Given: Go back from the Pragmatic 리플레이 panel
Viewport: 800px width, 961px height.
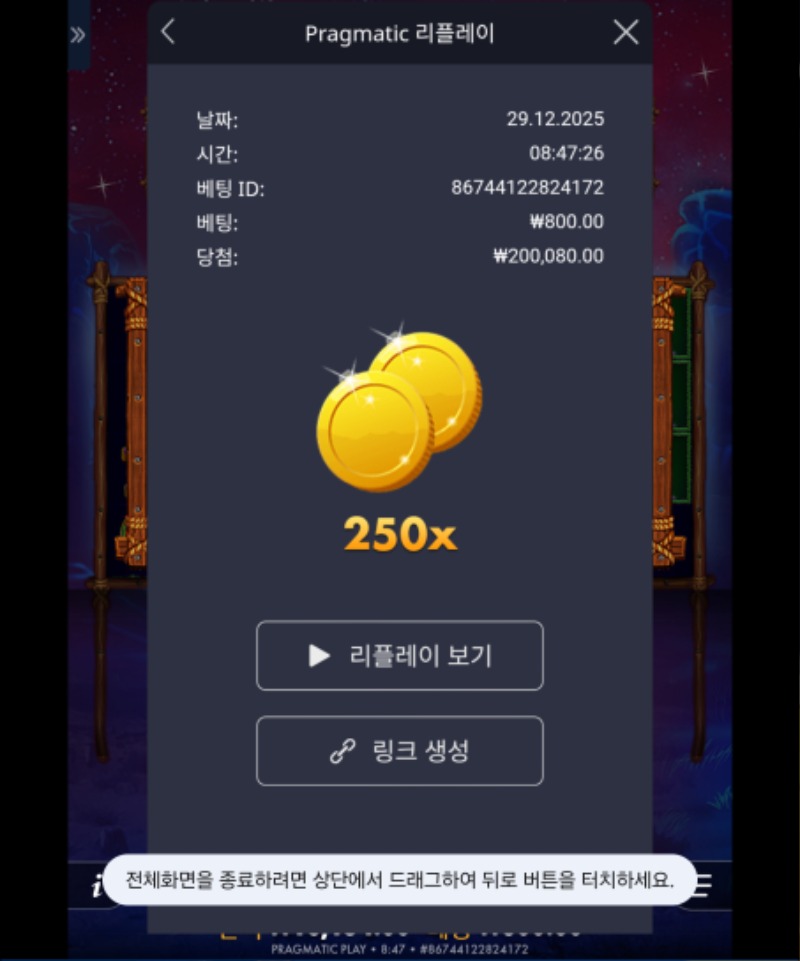Looking at the screenshot, I should click(168, 32).
